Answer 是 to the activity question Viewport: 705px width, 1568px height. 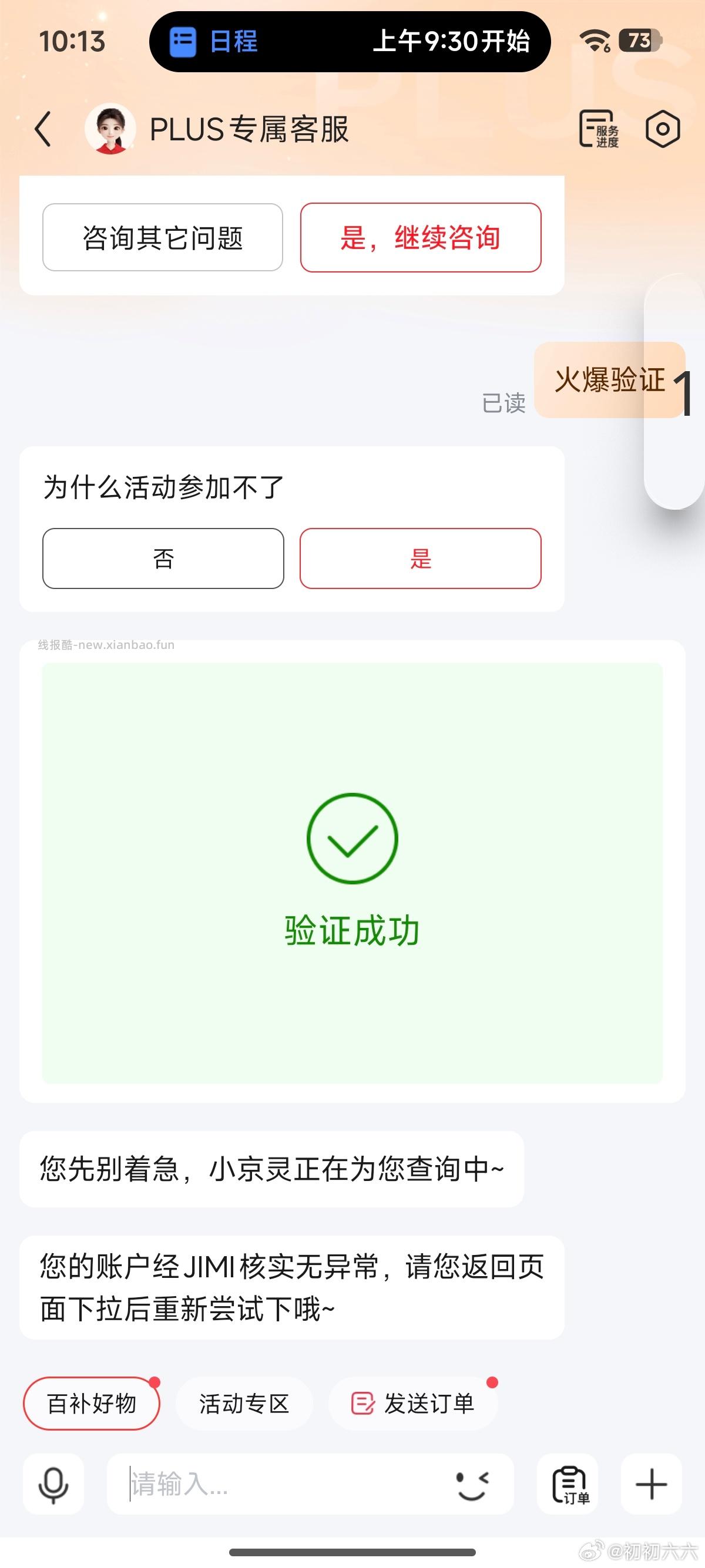point(420,558)
